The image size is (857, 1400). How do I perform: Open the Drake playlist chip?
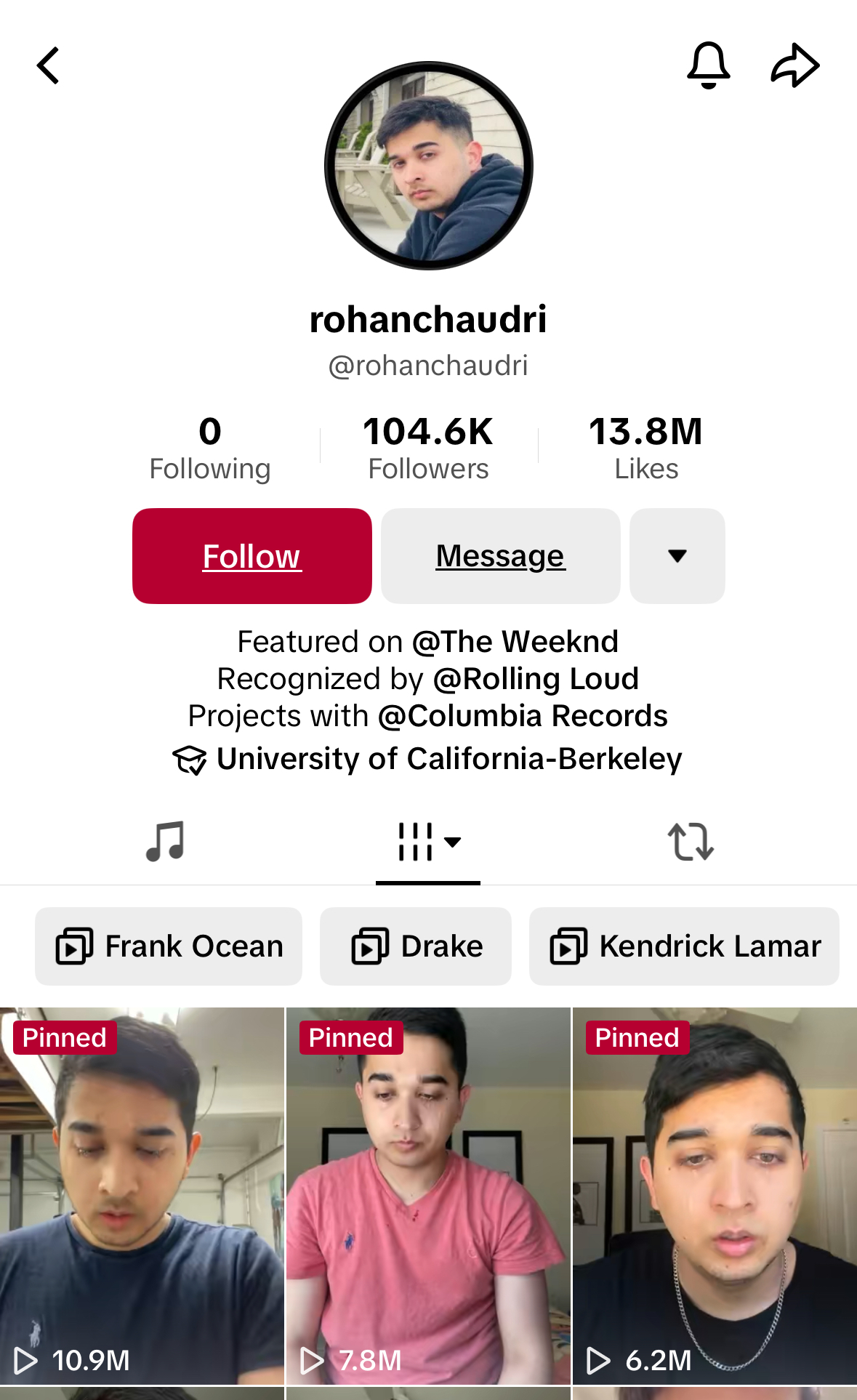pyautogui.click(x=415, y=946)
